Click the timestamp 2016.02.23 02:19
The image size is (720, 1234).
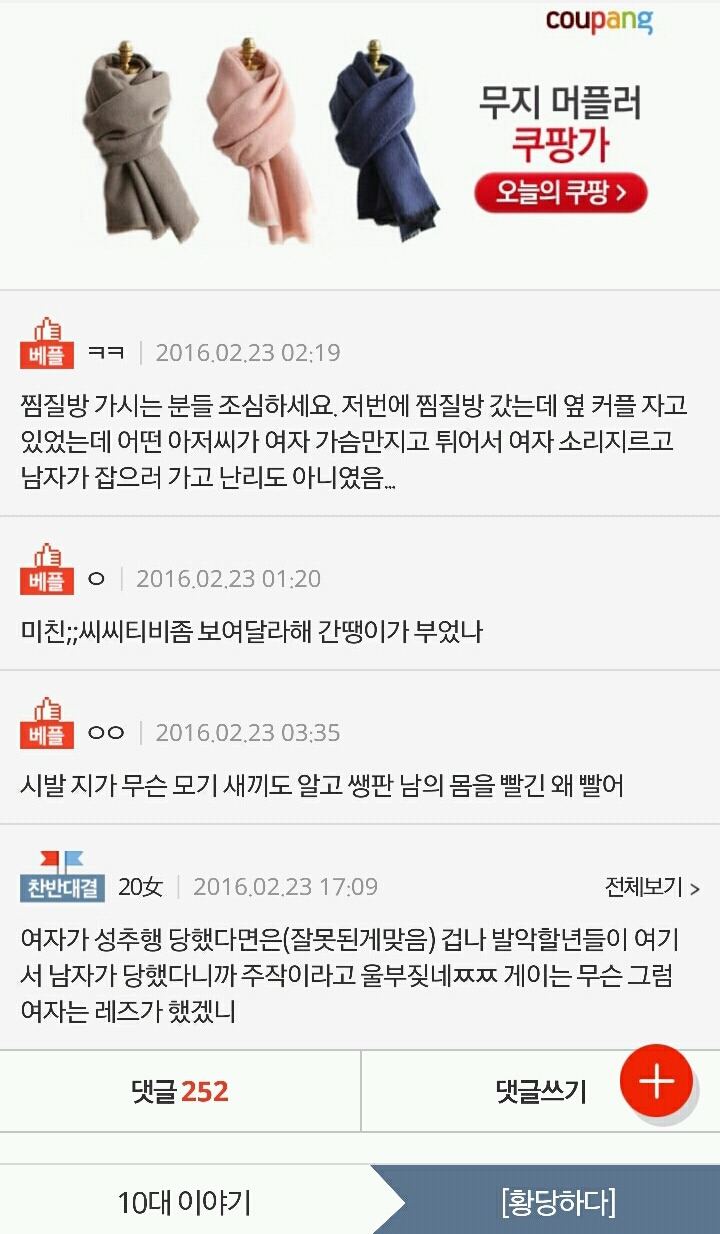click(247, 351)
